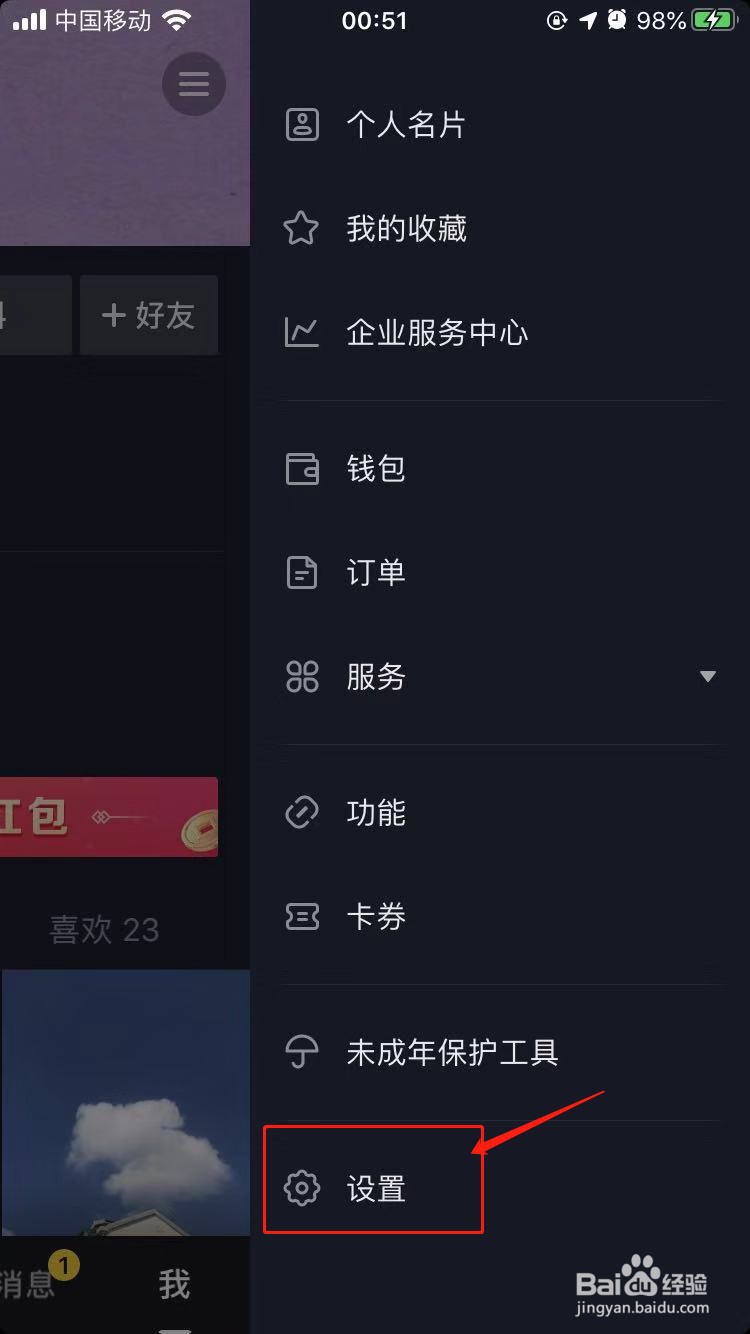Screen dimensions: 750x1334
Task: Tap the red envelope 红包 banner
Action: (x=110, y=817)
